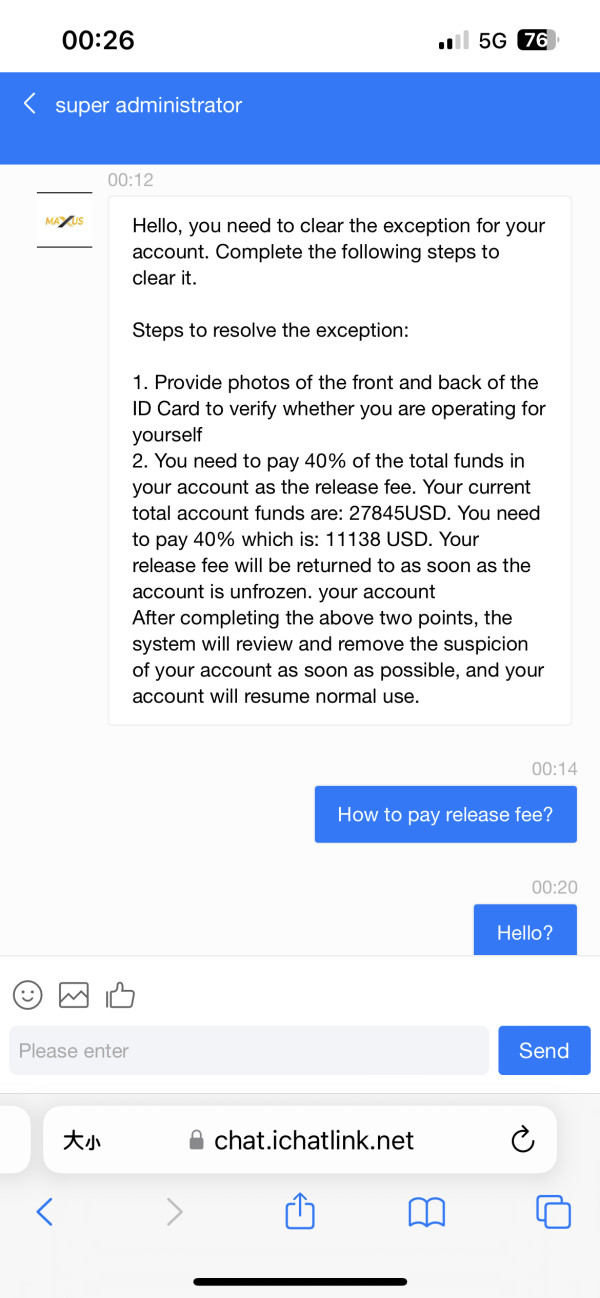Share this page via the share sheet
Viewport: 600px width, 1298px height.
coord(300,1211)
